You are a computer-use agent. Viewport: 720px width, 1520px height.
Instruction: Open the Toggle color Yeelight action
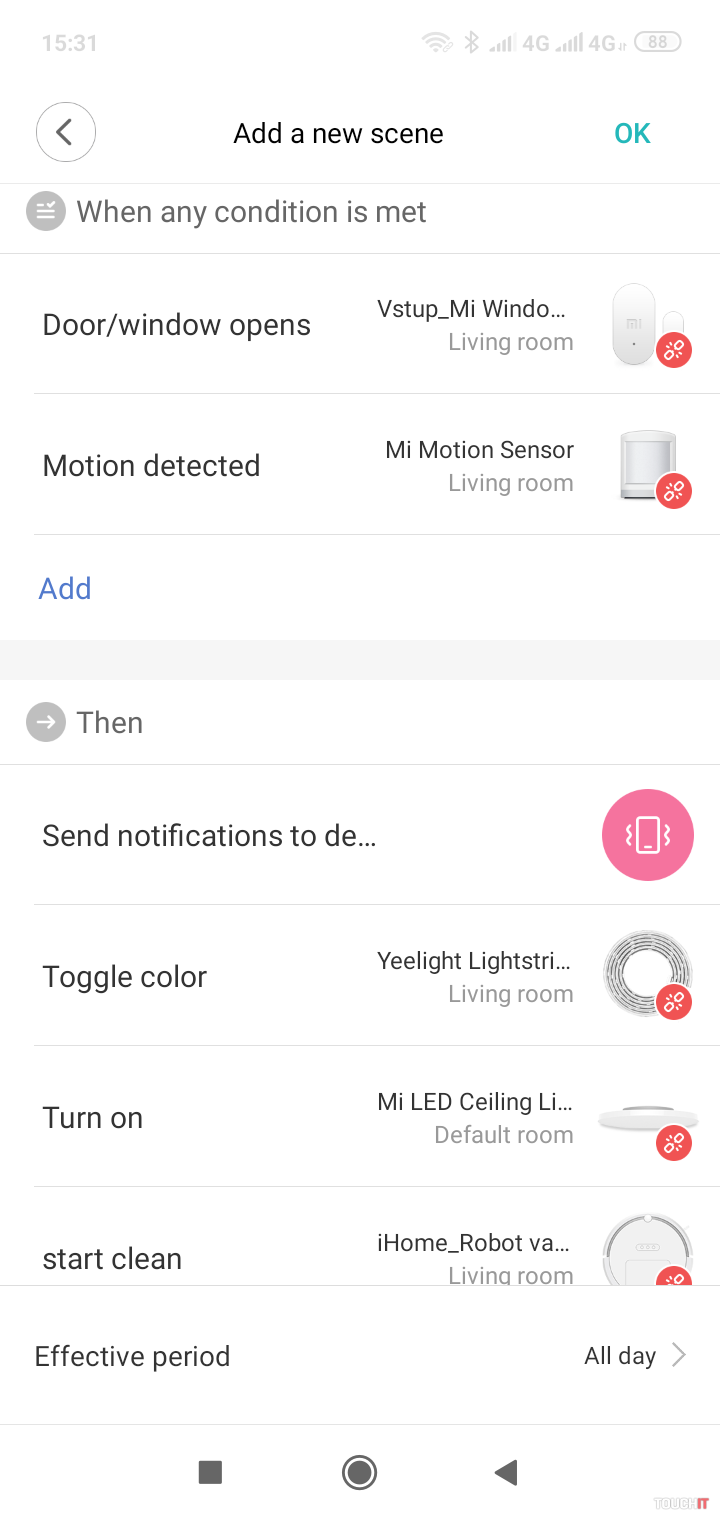pyautogui.click(x=360, y=977)
